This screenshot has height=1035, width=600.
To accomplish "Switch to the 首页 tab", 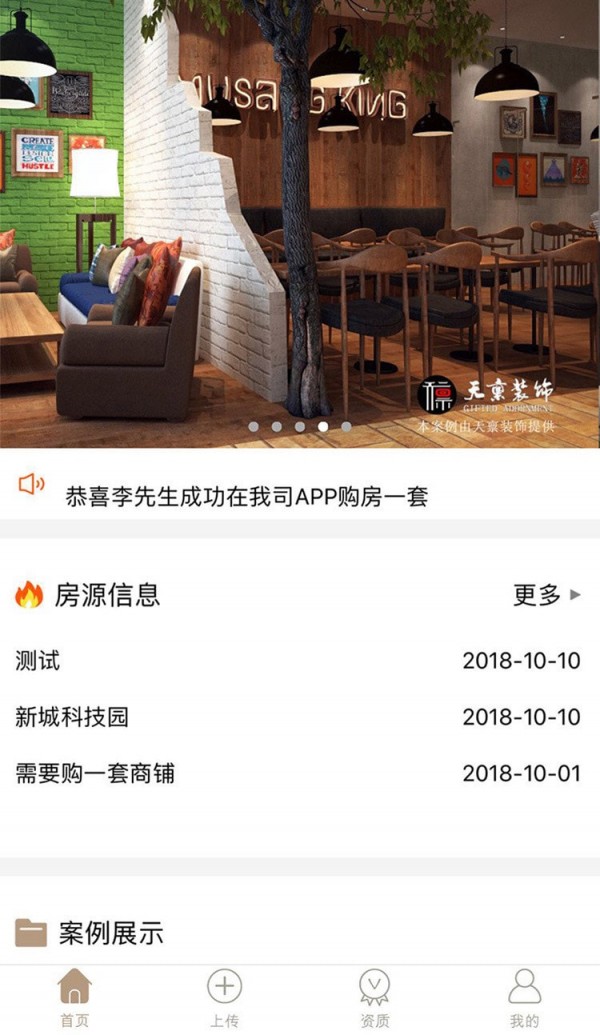I will (x=75, y=998).
